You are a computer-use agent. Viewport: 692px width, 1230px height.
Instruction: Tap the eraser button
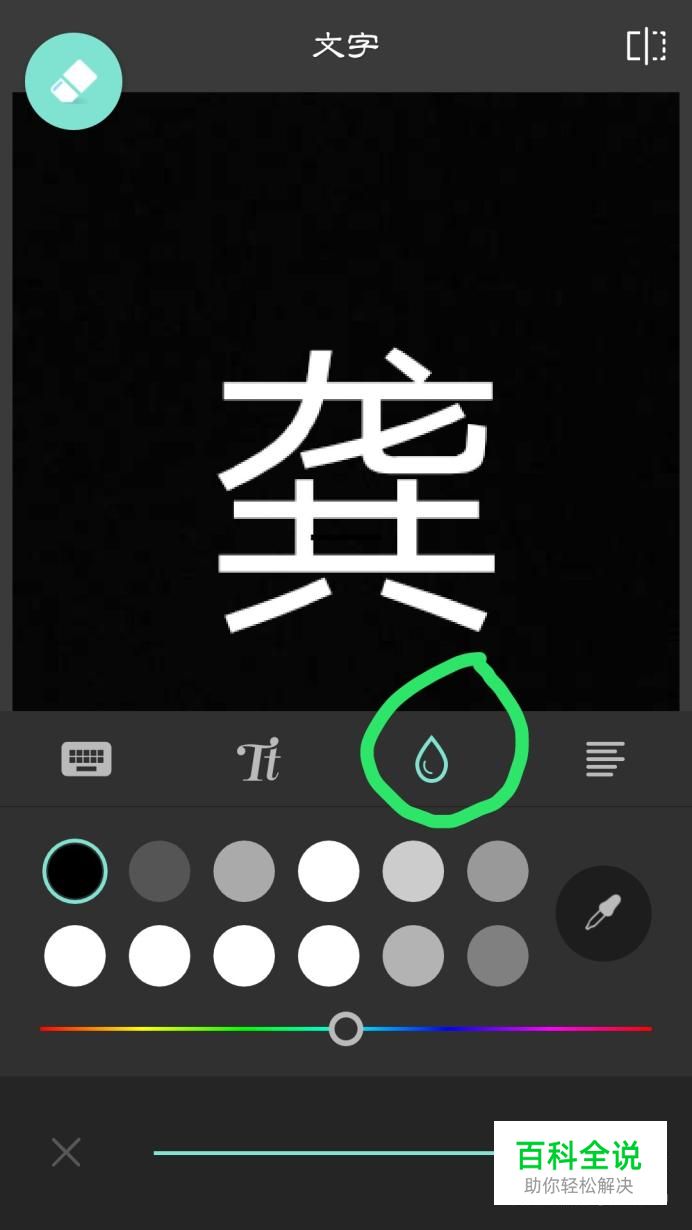74,82
